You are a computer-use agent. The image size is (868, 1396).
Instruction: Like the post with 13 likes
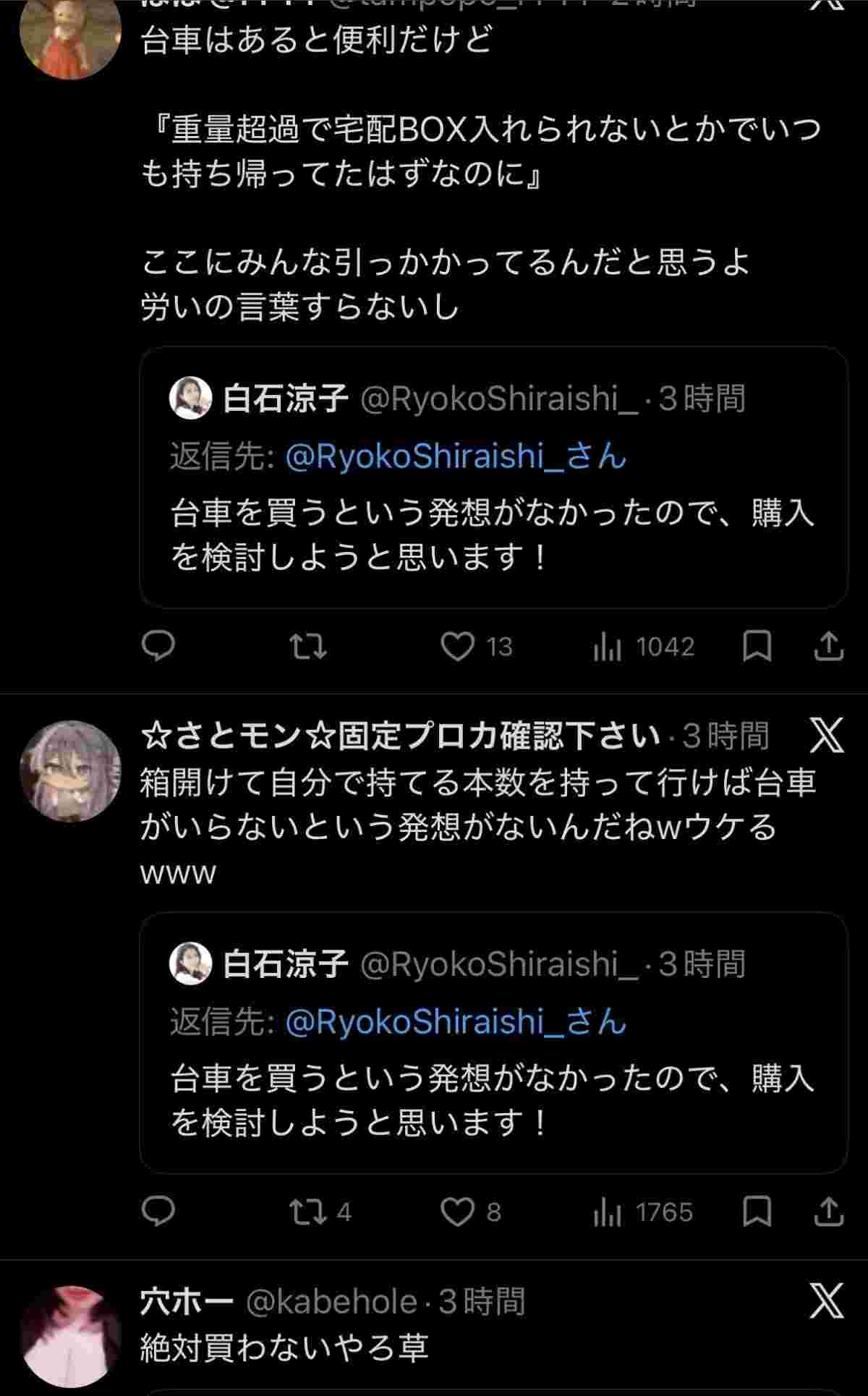(x=458, y=646)
